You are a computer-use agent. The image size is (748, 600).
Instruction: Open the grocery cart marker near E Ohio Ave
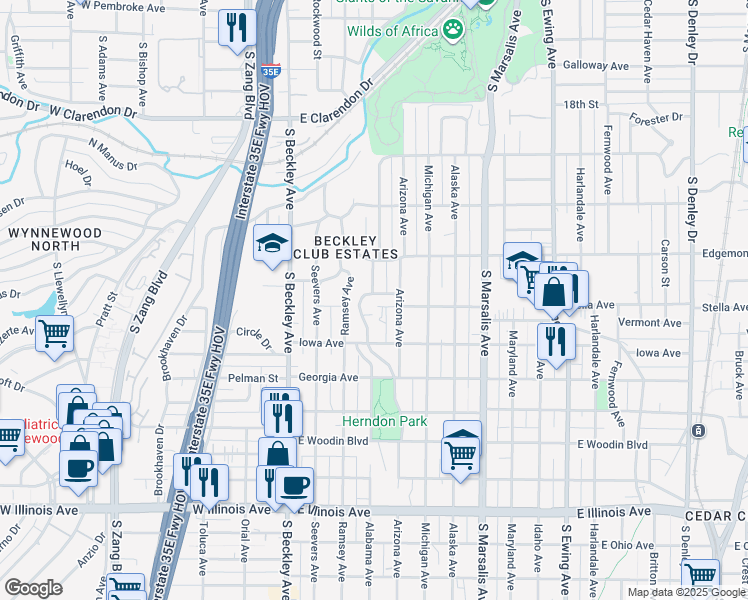700,578
